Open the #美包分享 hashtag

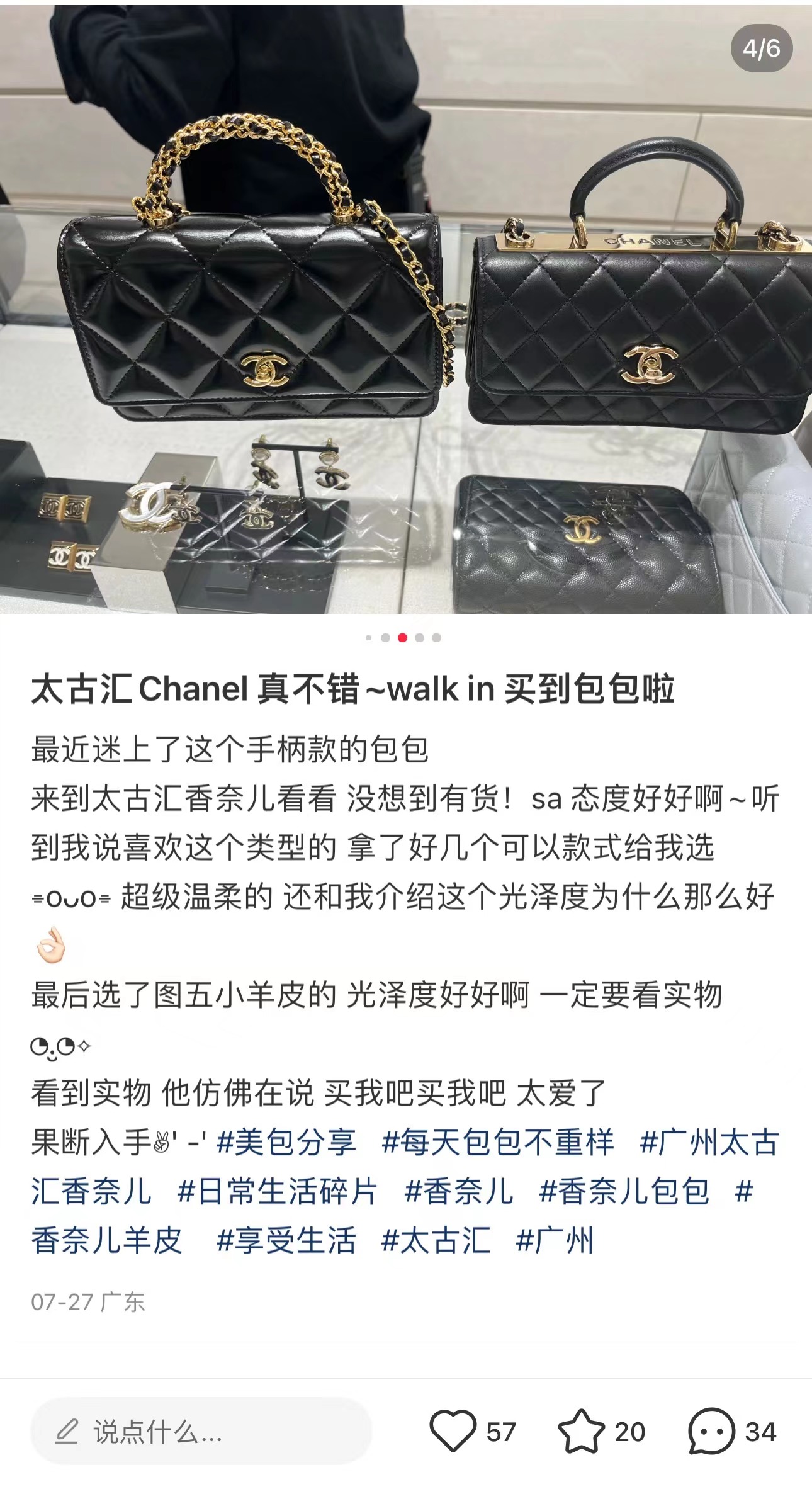[x=286, y=1143]
